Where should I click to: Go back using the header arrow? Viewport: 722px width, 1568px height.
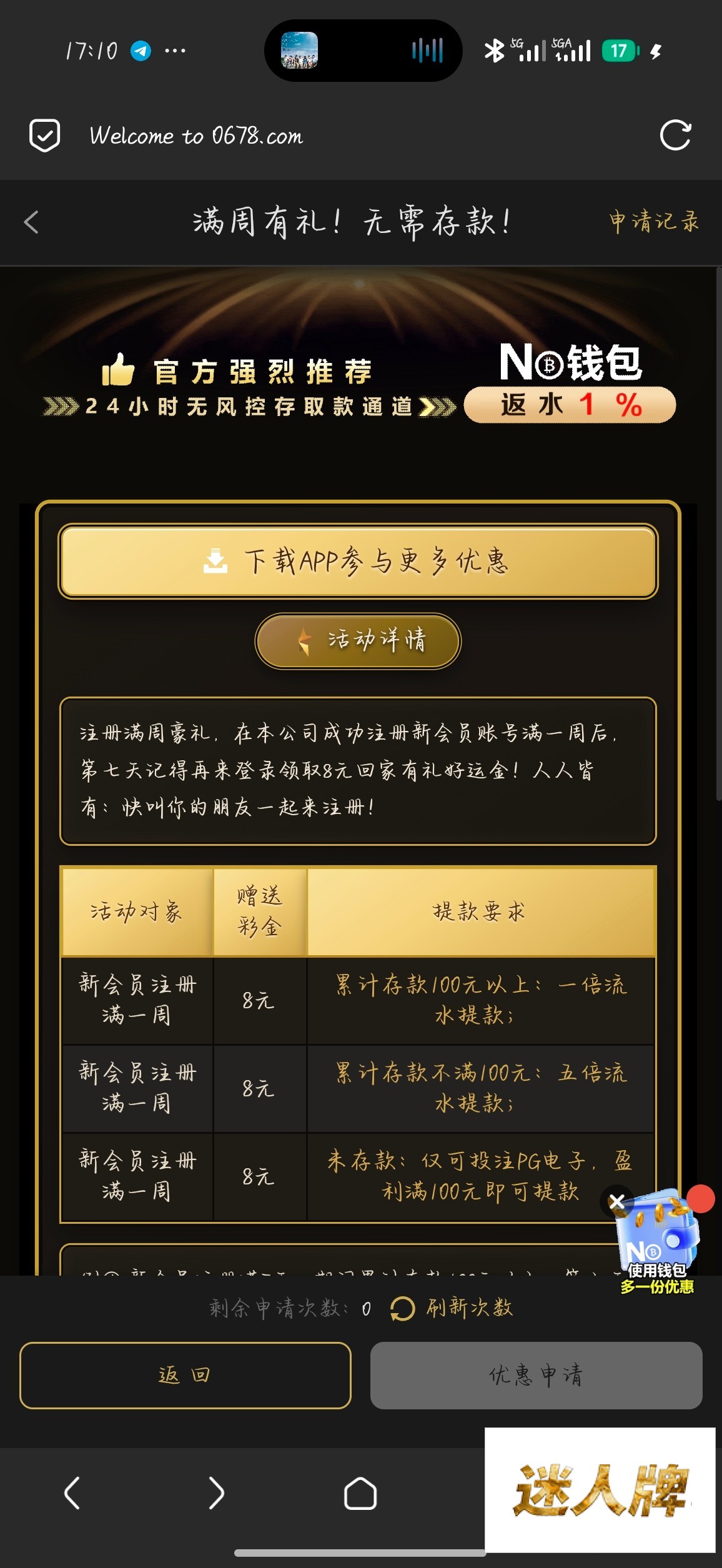coord(31,222)
